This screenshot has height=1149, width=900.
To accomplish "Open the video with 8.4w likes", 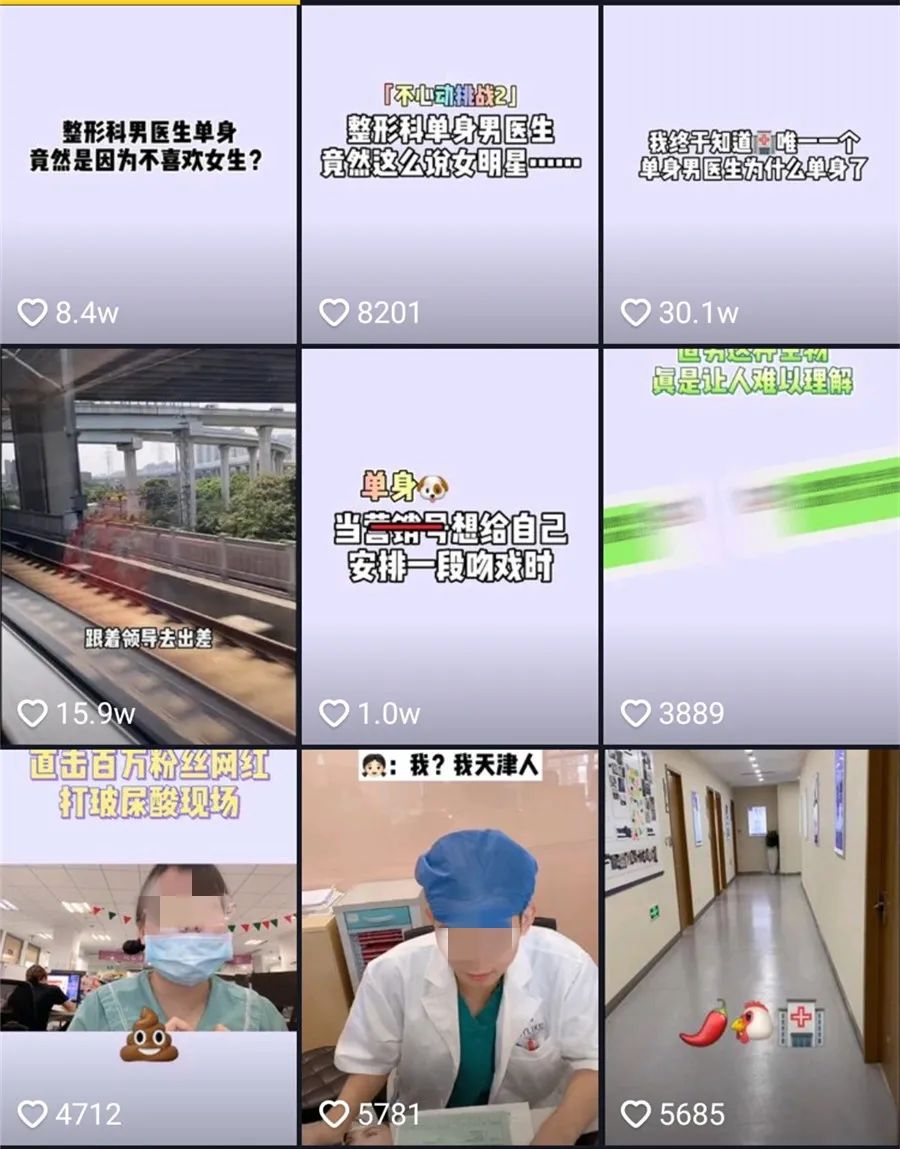I will click(148, 175).
